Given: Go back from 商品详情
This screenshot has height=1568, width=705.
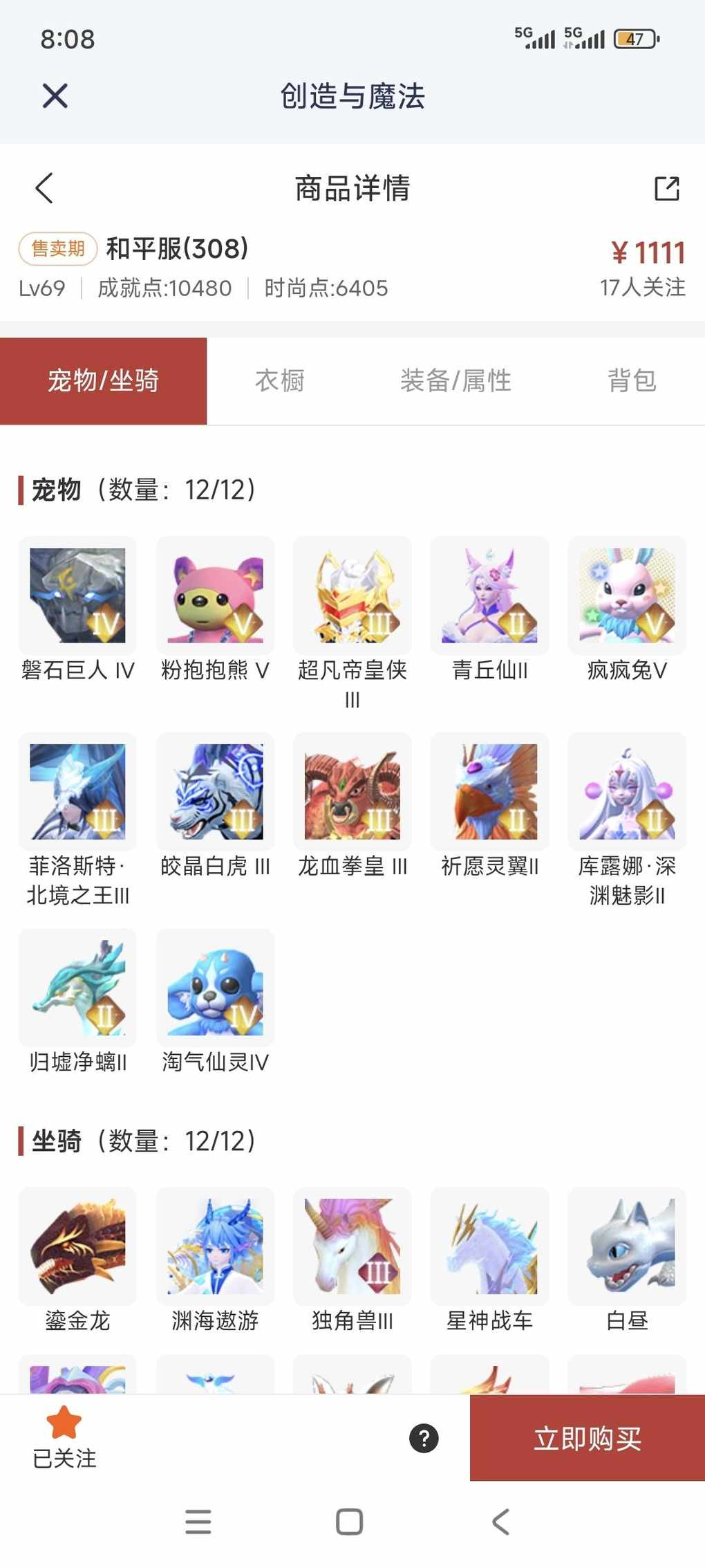Looking at the screenshot, I should click(x=44, y=188).
